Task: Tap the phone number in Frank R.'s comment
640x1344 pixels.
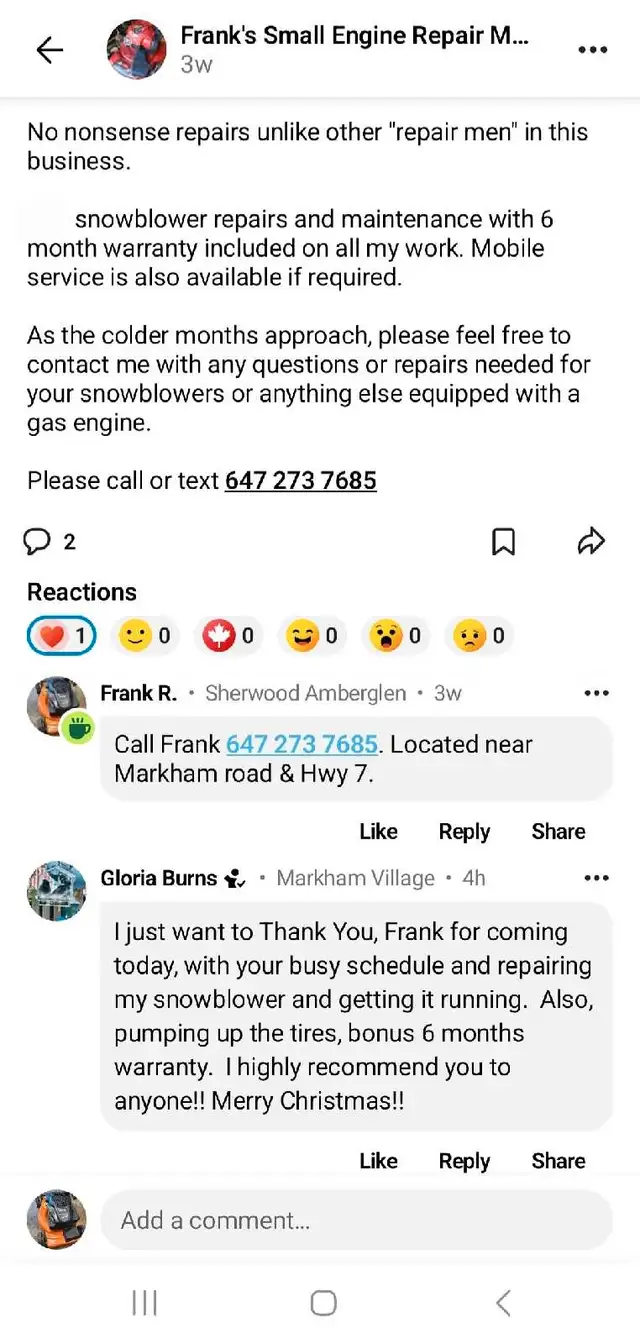Action: tap(302, 745)
